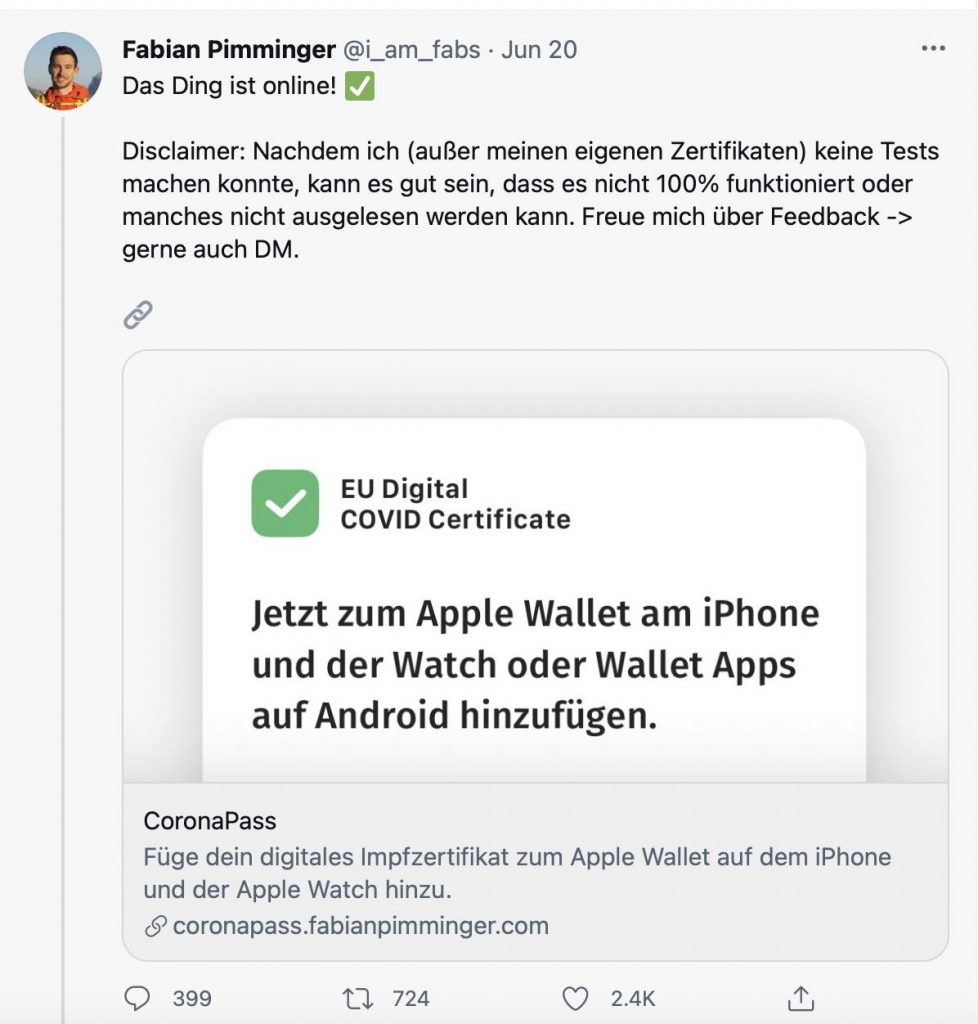Open Fabian Pimminger's profile picture
This screenshot has width=978, height=1024.
click(x=63, y=71)
